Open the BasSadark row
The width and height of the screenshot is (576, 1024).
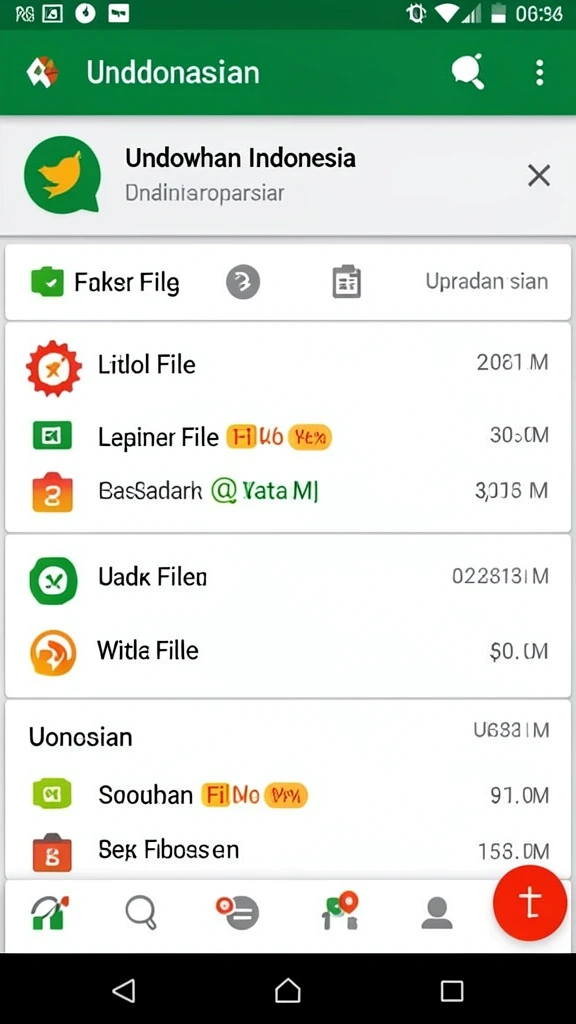point(288,491)
